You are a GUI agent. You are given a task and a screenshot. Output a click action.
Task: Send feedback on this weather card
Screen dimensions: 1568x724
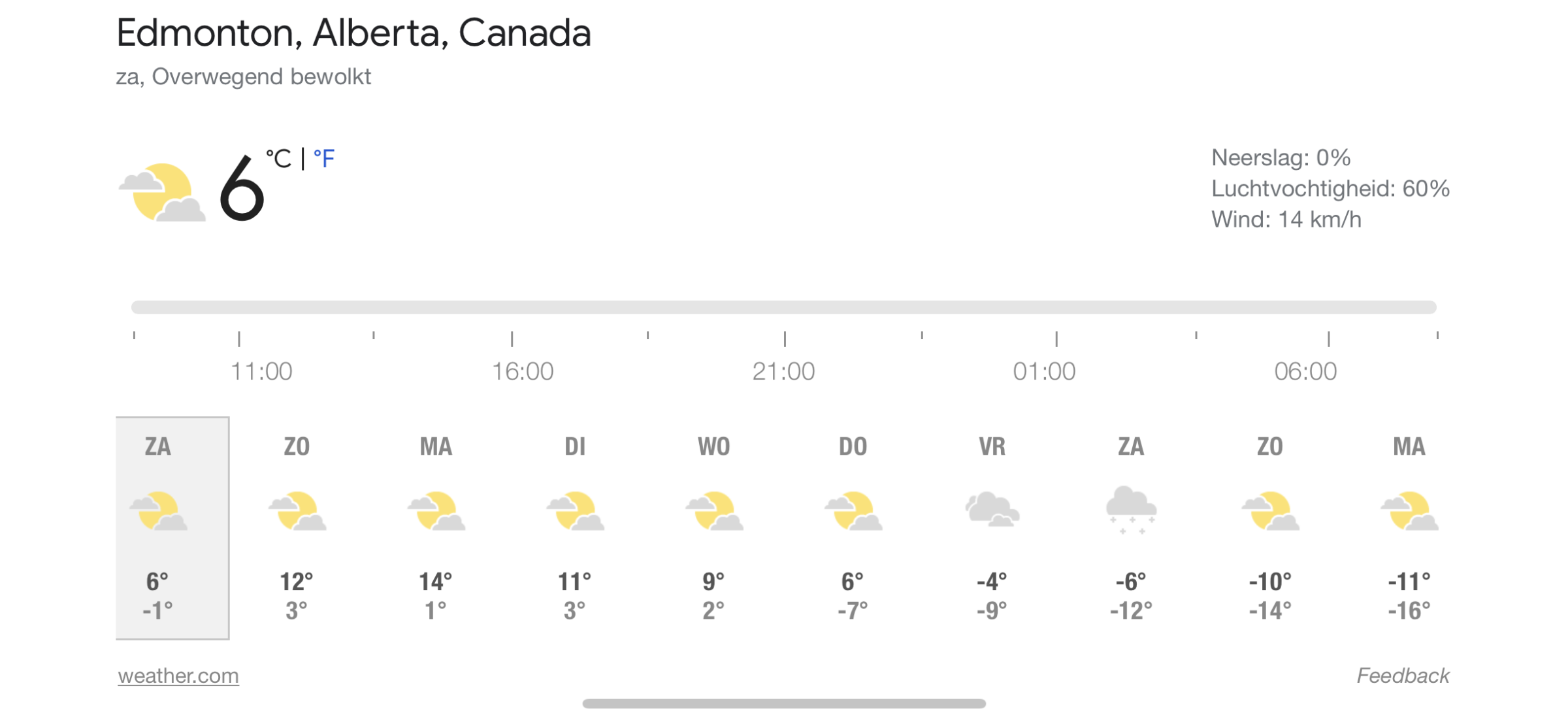point(1403,675)
